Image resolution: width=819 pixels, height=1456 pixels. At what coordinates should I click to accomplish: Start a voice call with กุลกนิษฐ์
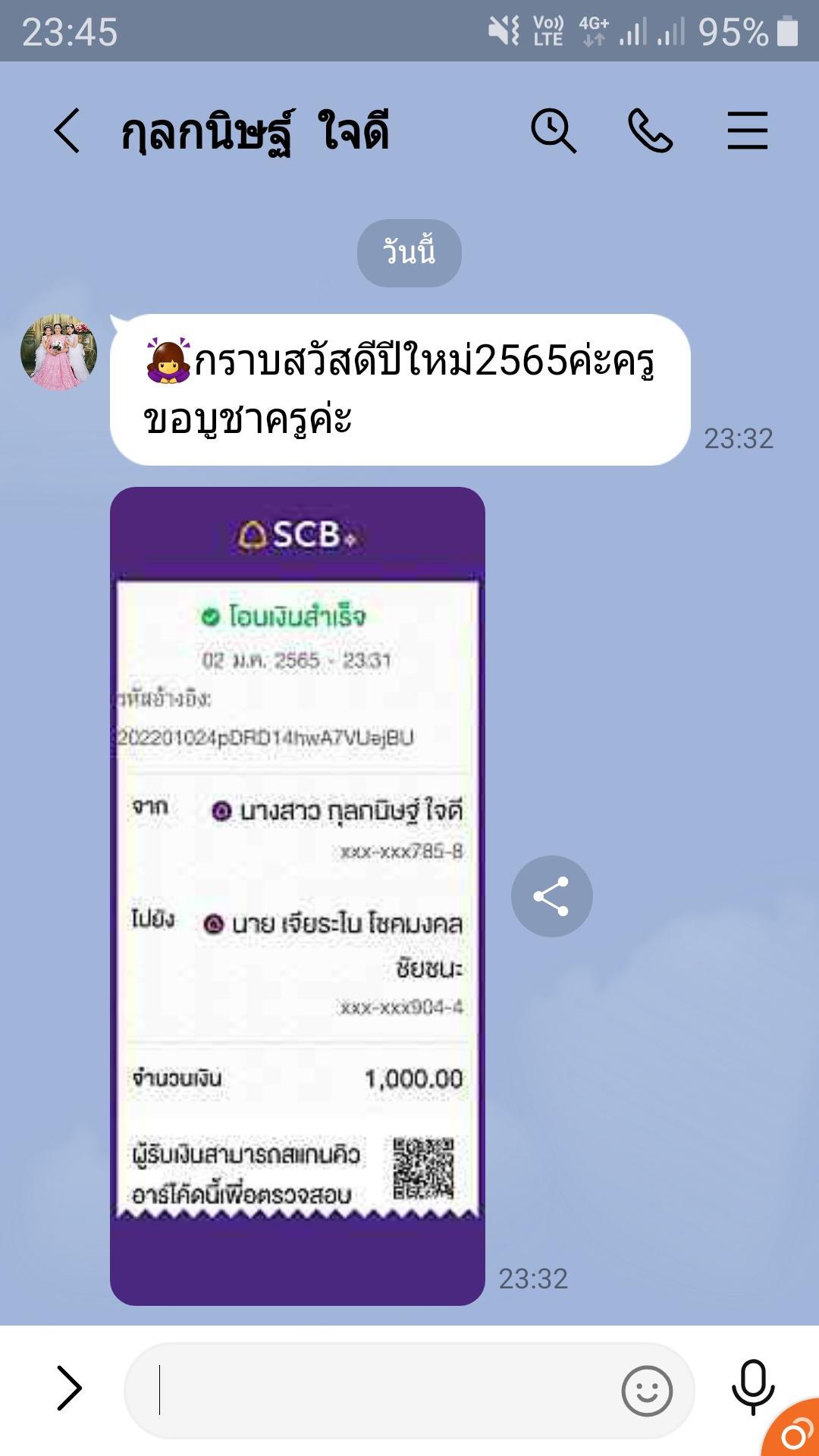click(650, 131)
